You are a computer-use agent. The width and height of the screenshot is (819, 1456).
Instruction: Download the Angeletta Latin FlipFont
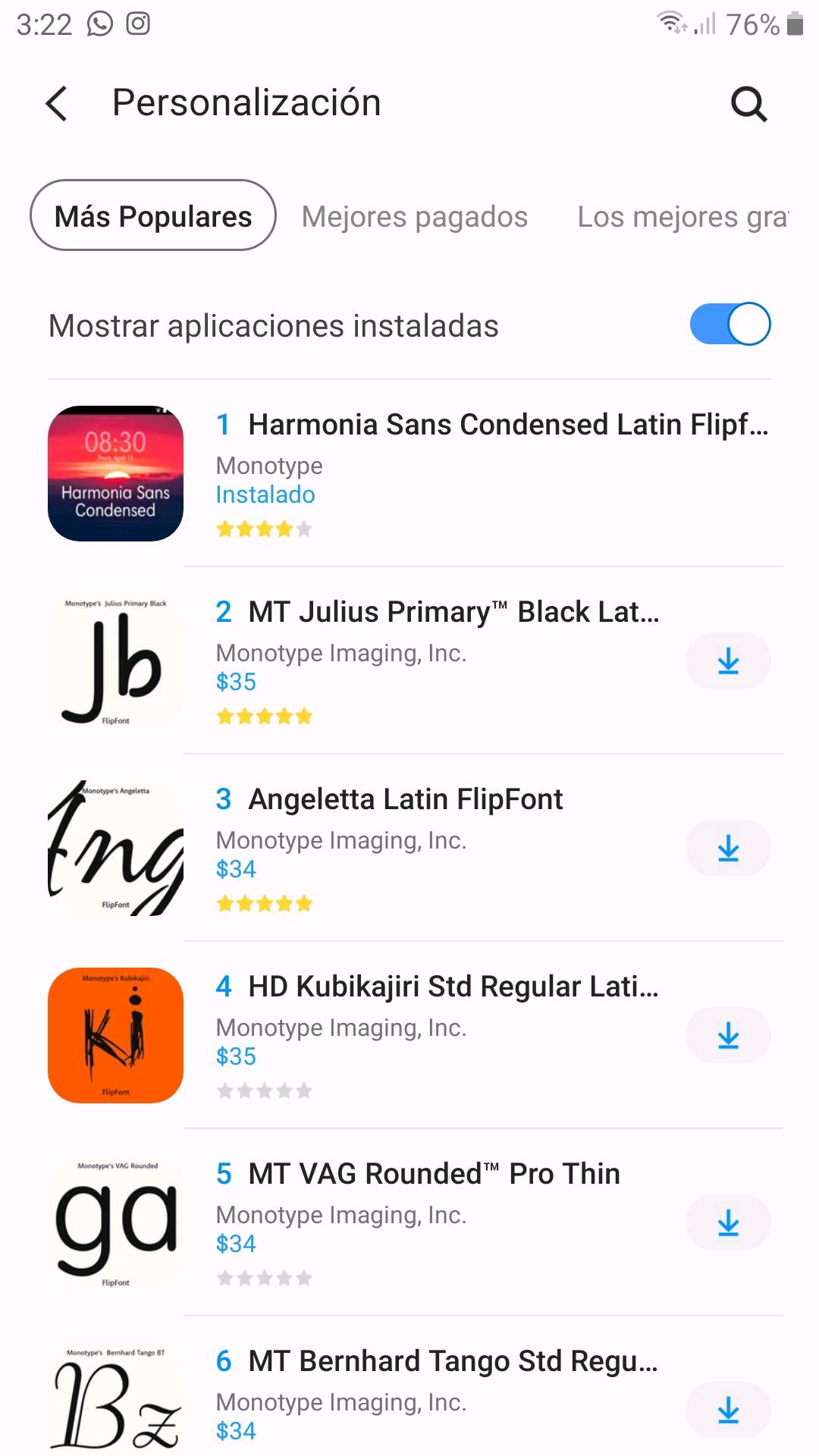coord(728,848)
